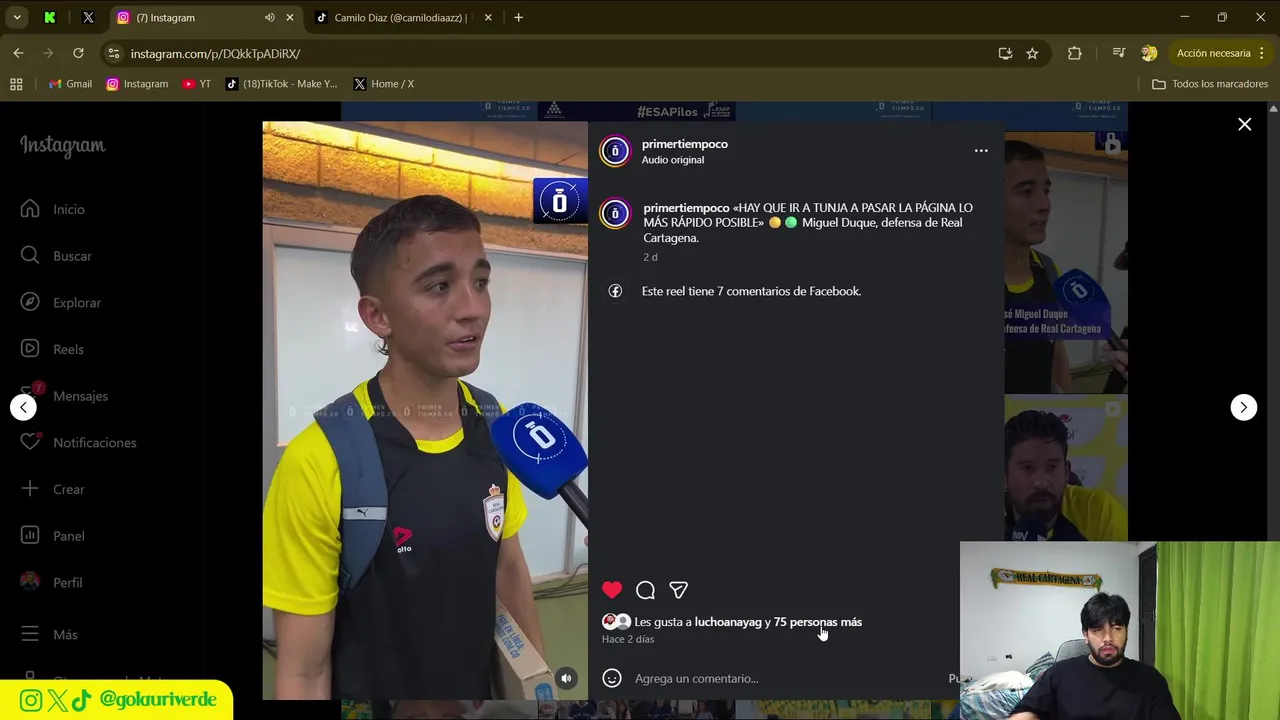Unlike the post with the heart icon

tap(612, 590)
